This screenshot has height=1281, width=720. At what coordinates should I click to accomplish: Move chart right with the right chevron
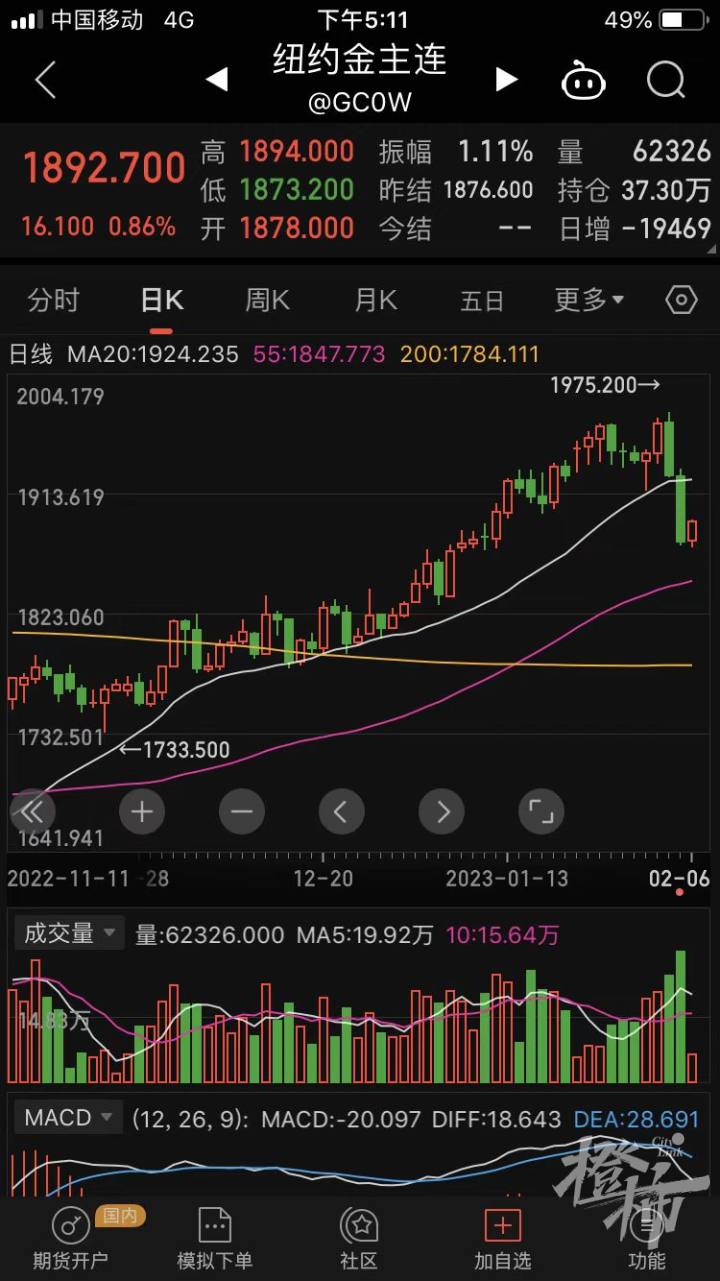click(x=441, y=811)
